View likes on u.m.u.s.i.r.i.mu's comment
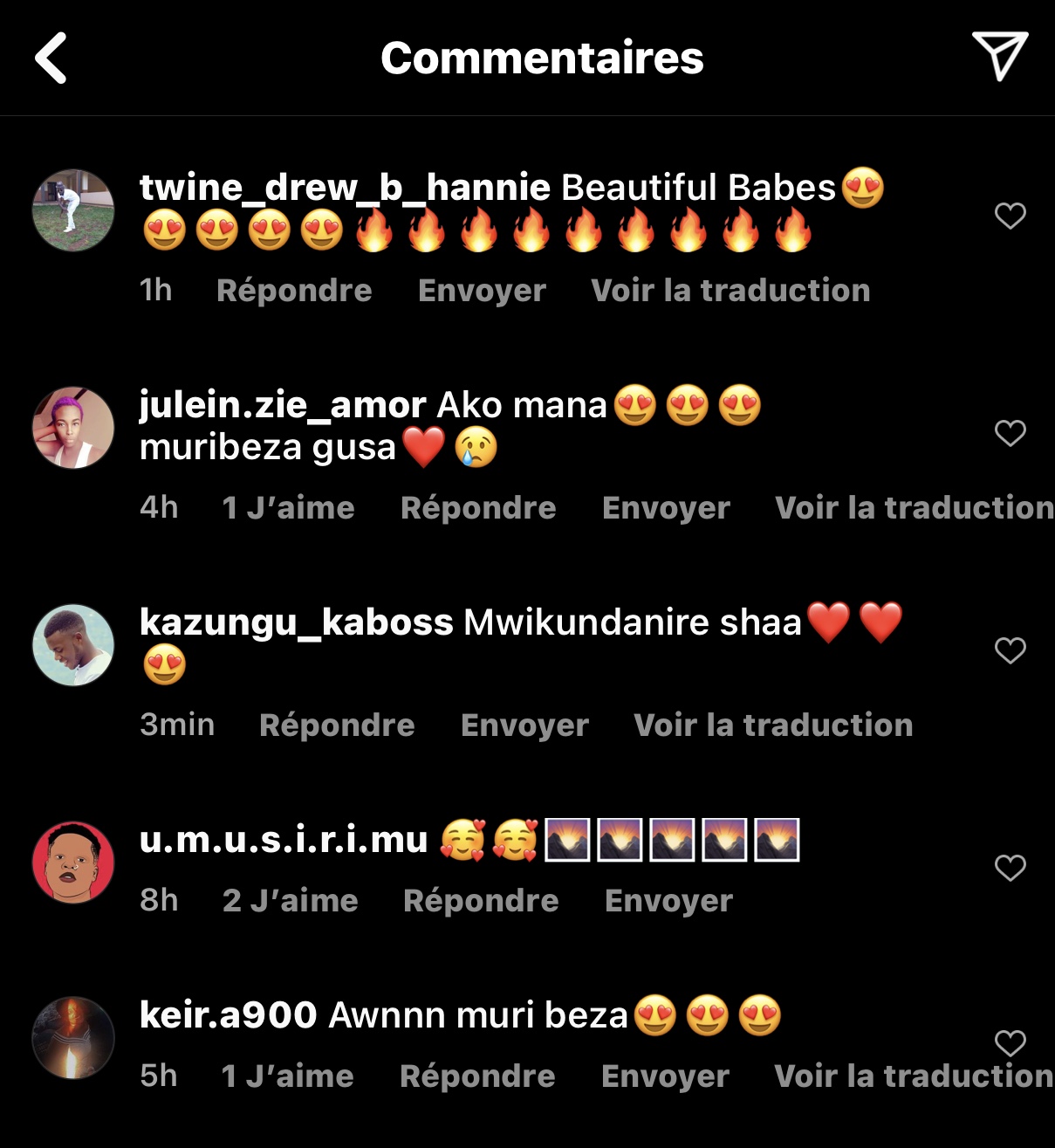The width and height of the screenshot is (1055, 1148). (290, 901)
